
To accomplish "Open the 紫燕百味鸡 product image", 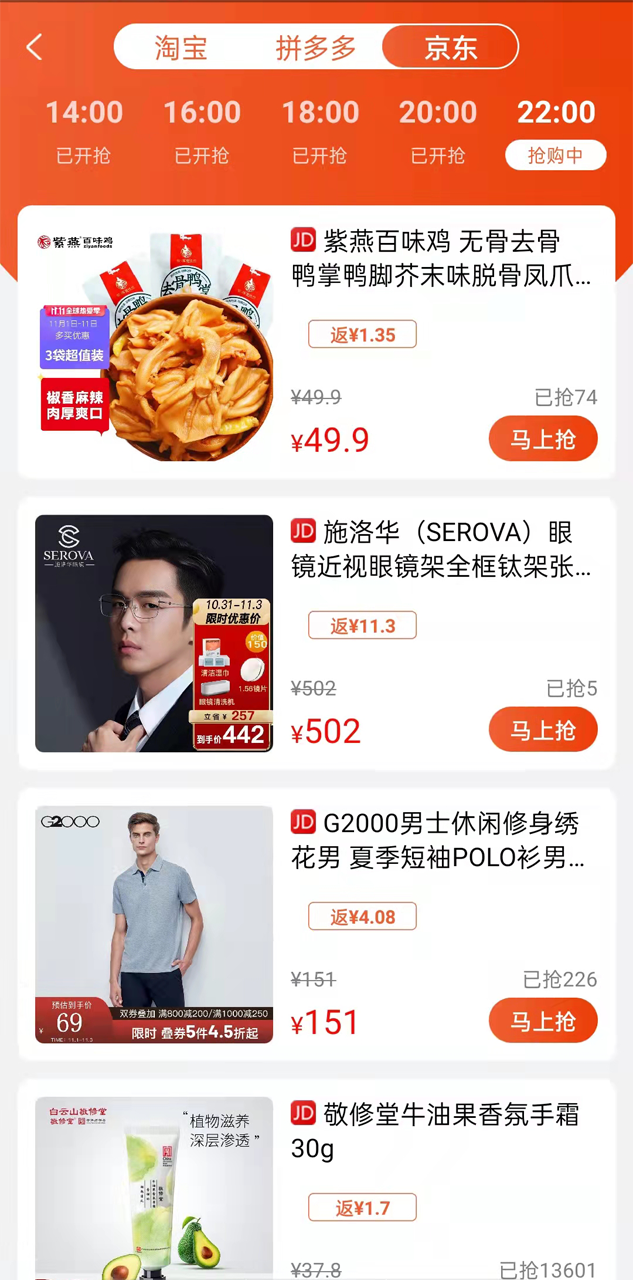I will 154,342.
